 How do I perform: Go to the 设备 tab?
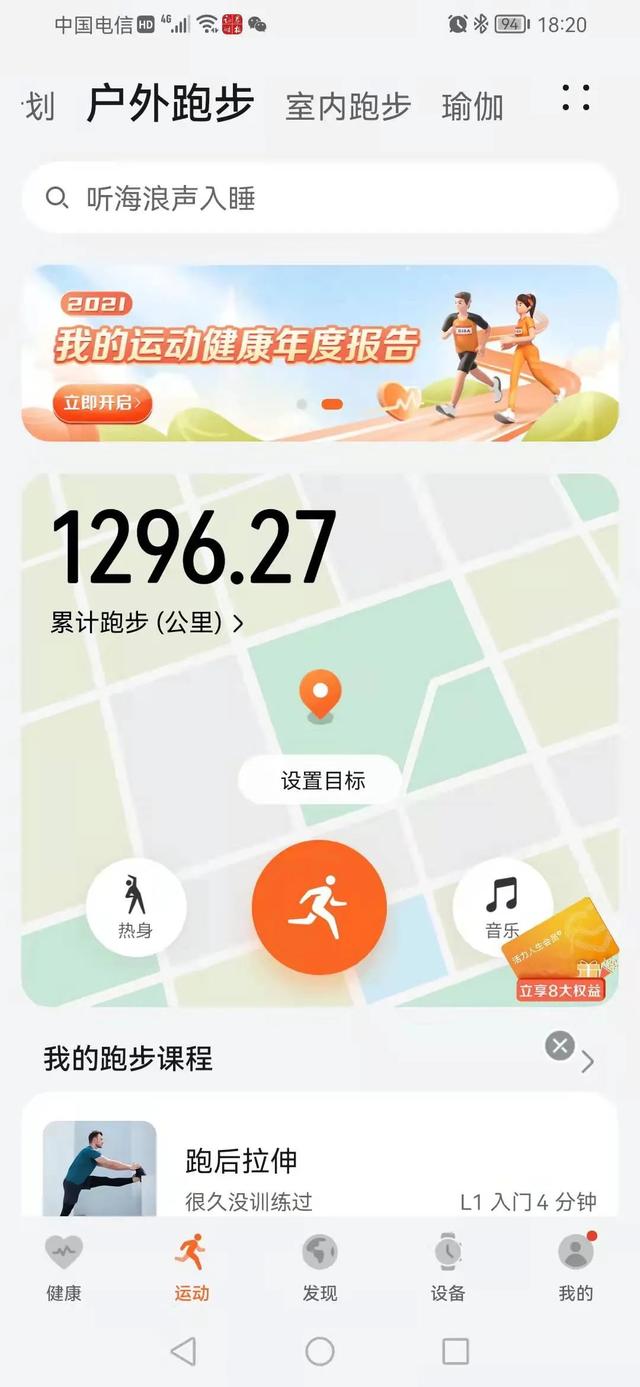[448, 1268]
